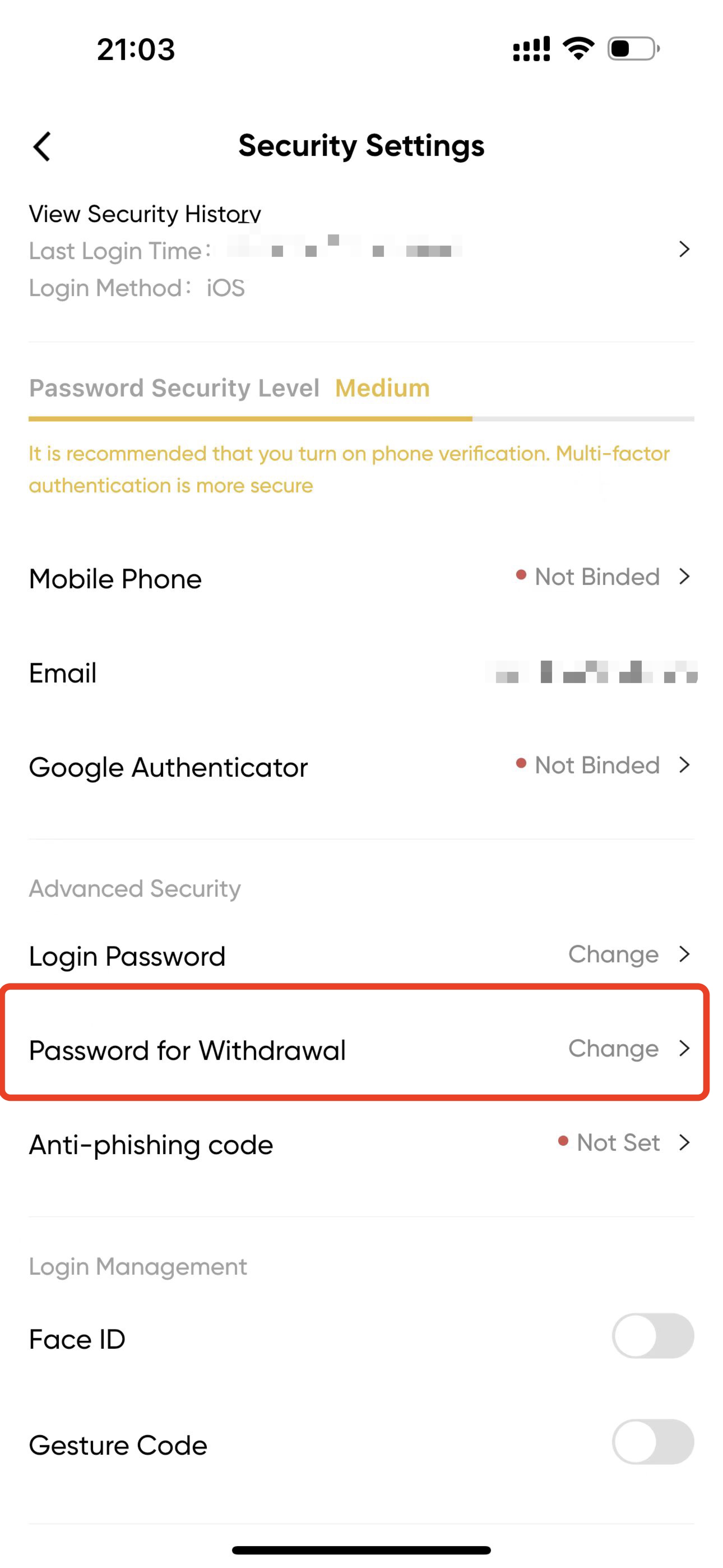Screen dimensions: 723x1568
Task: Go back from Security Settings
Action: (x=41, y=146)
